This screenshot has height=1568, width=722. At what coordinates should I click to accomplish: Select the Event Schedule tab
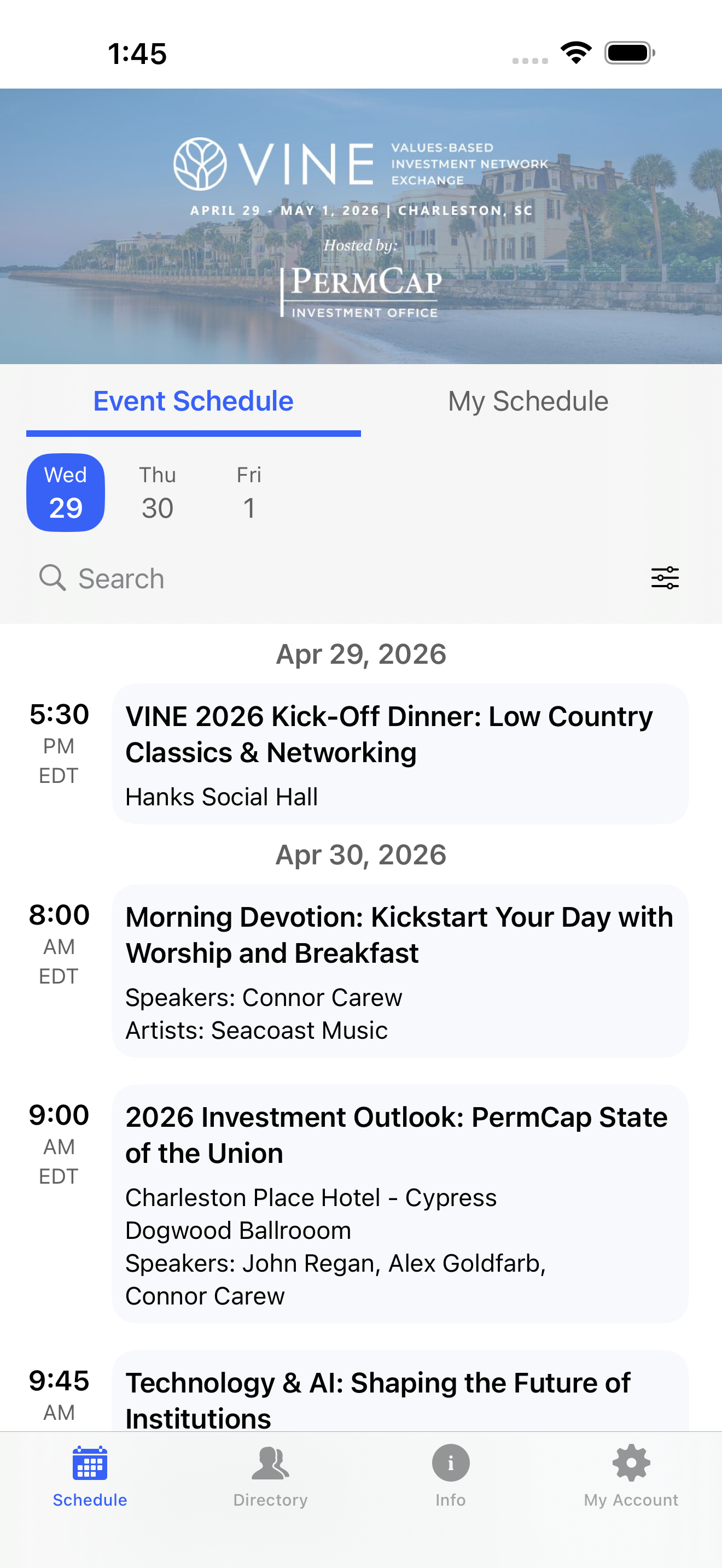tap(194, 402)
